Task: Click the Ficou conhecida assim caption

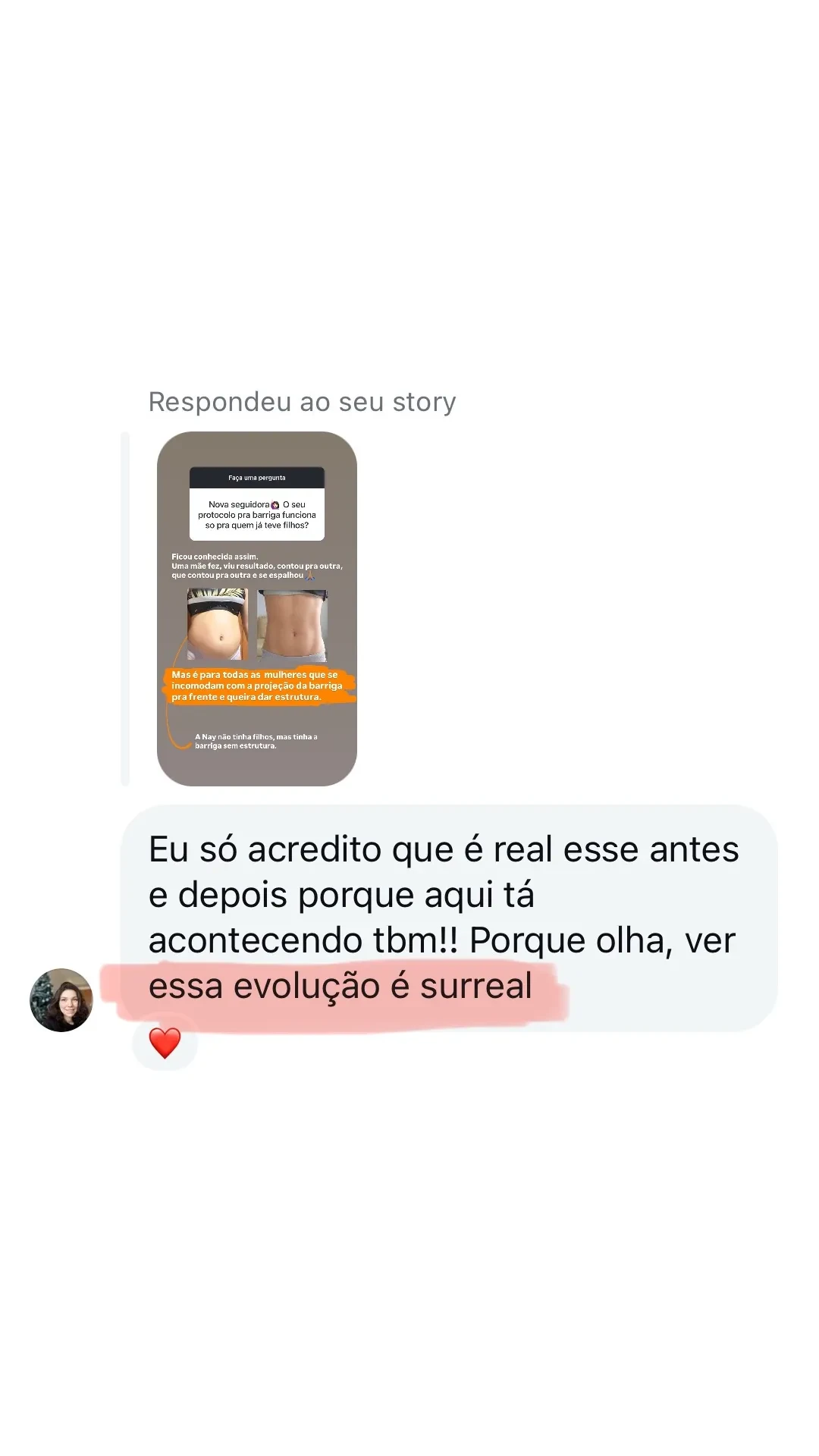Action: pyautogui.click(x=216, y=557)
